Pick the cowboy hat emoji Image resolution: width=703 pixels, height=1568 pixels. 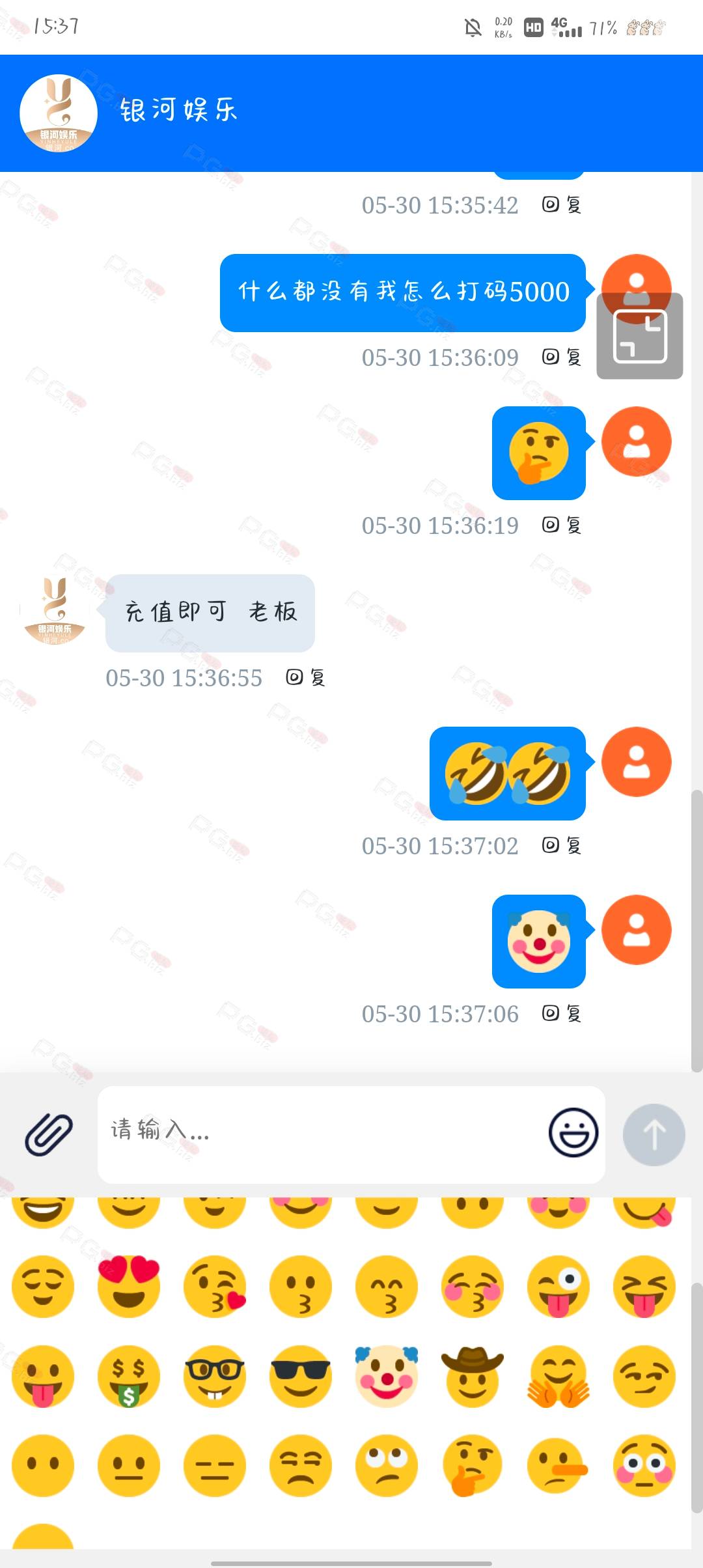click(472, 1377)
